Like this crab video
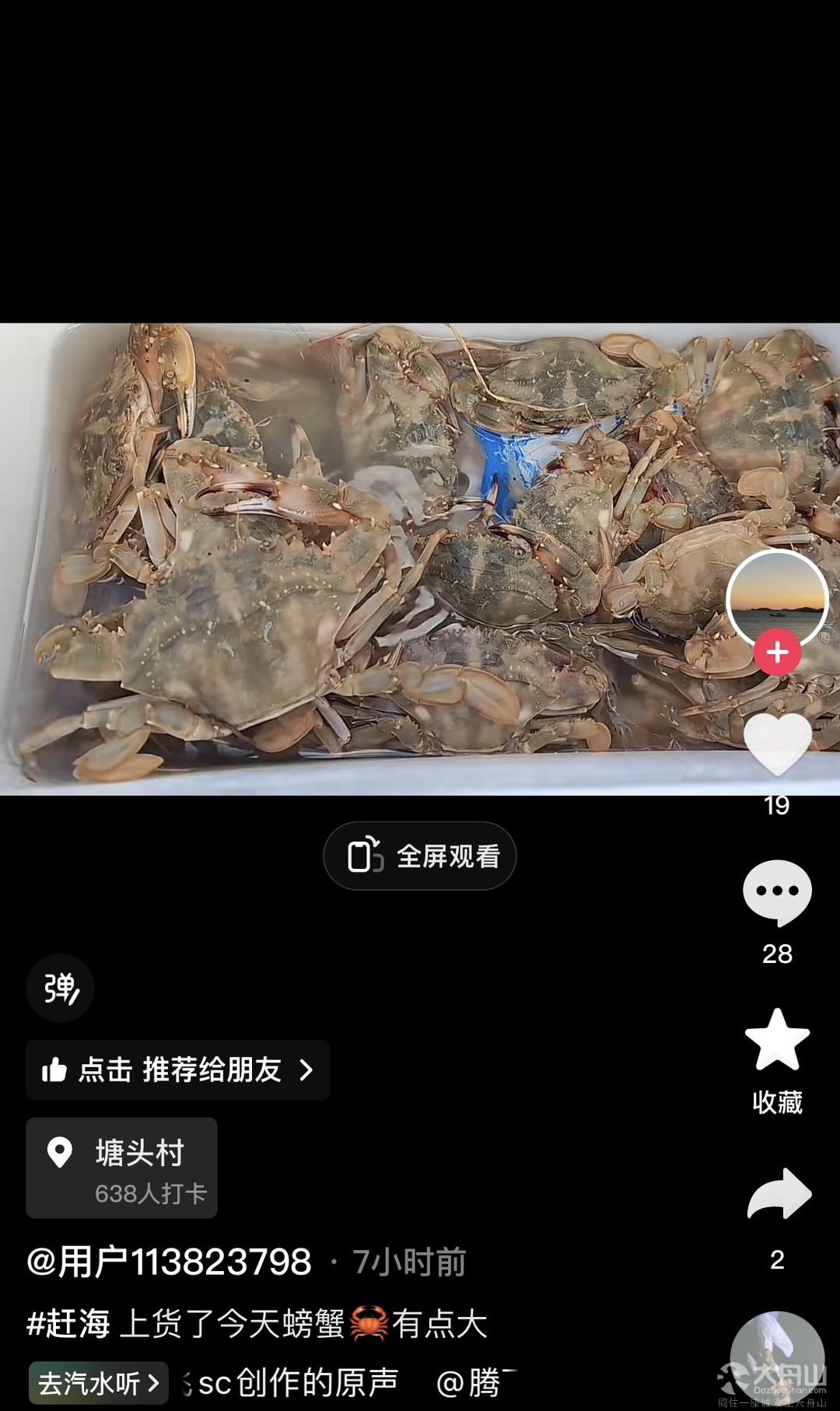This screenshot has height=1411, width=840. pyautogui.click(x=777, y=743)
